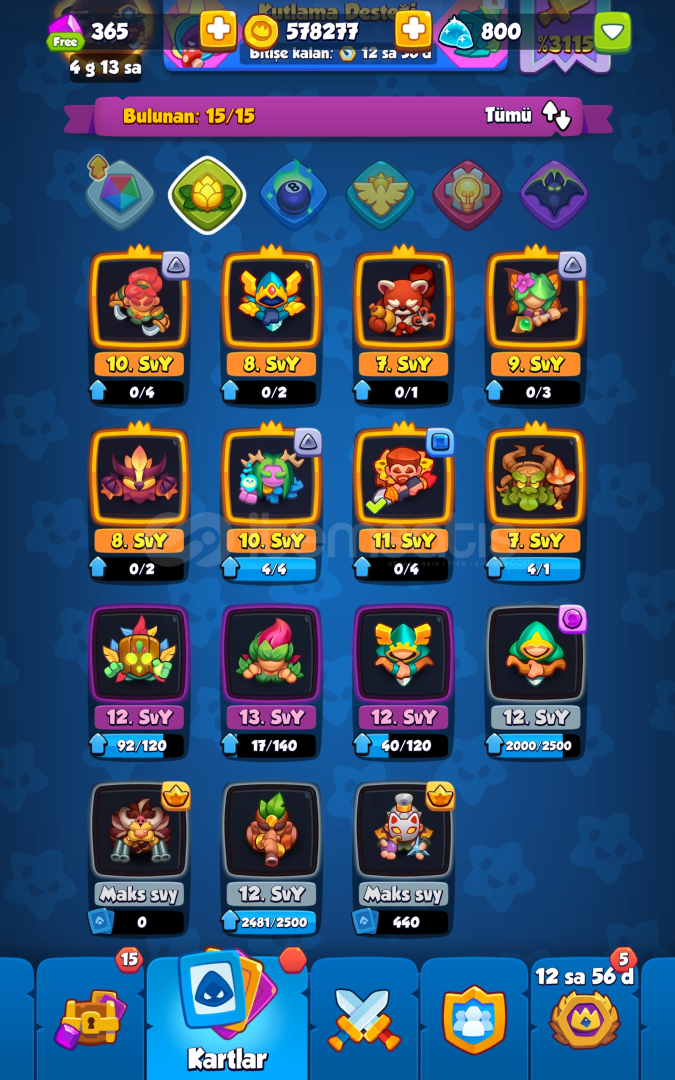Viewport: 675px width, 1080px height.
Task: Open the clan shield tab
Action: (x=474, y=1019)
